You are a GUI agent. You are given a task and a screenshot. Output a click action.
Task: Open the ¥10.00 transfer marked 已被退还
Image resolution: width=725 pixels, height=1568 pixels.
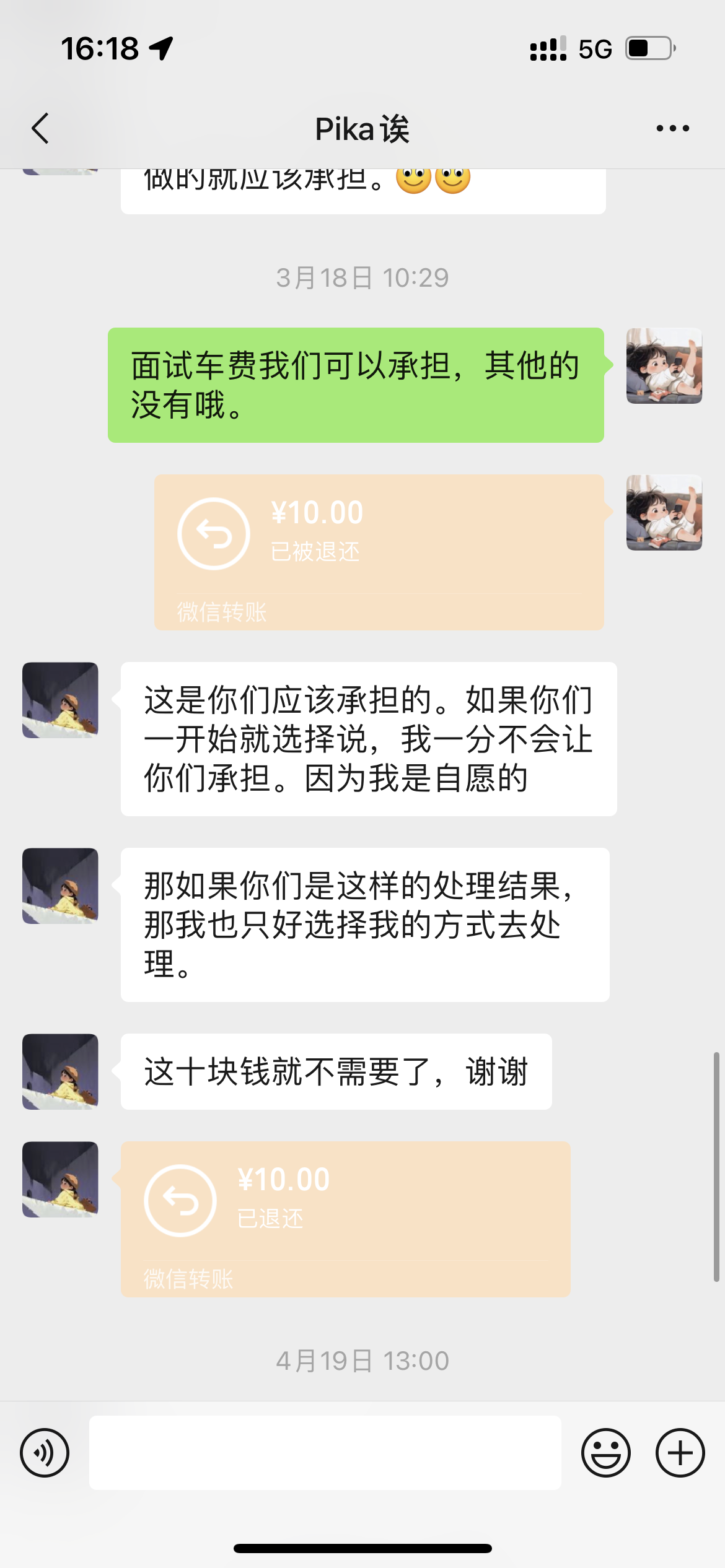(x=379, y=552)
